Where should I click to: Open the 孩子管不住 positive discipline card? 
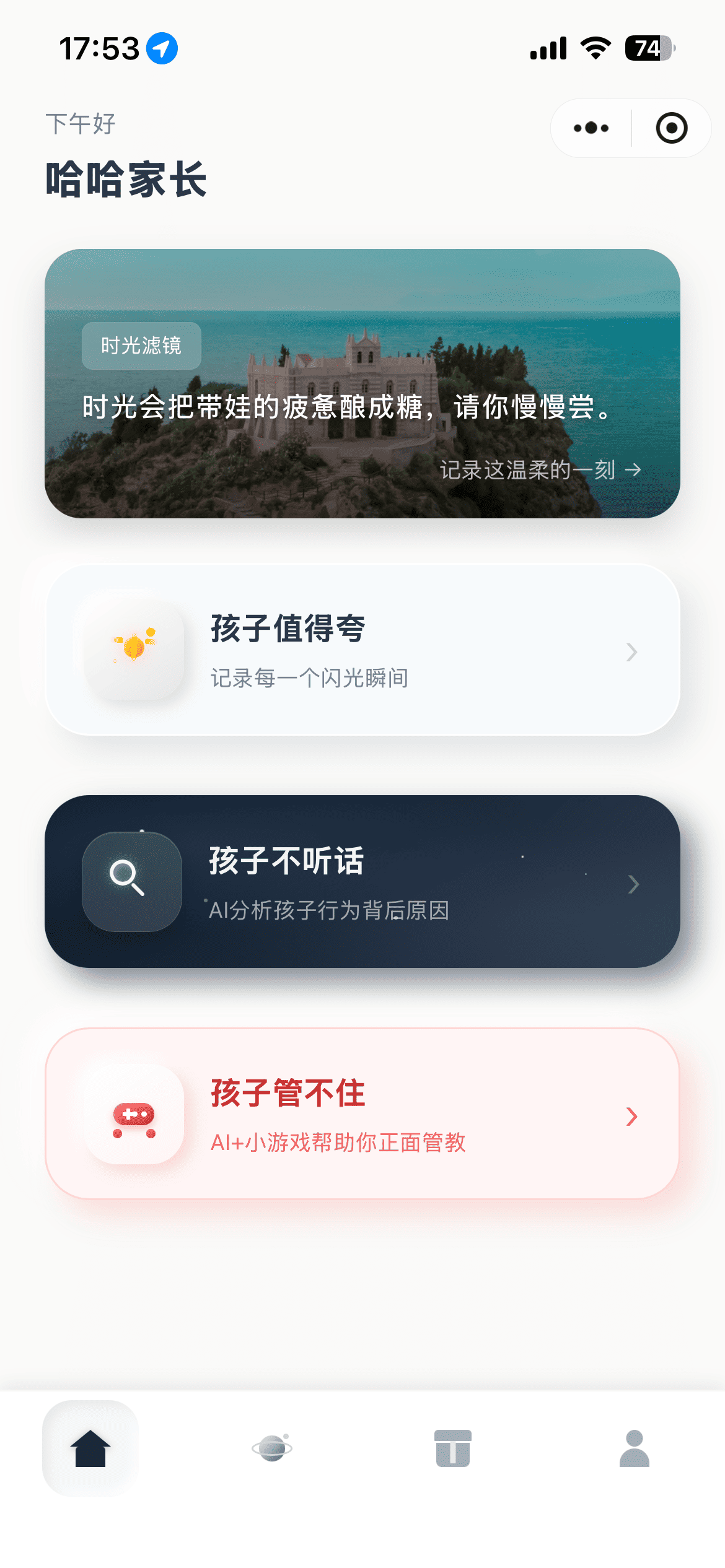pyautogui.click(x=362, y=1117)
